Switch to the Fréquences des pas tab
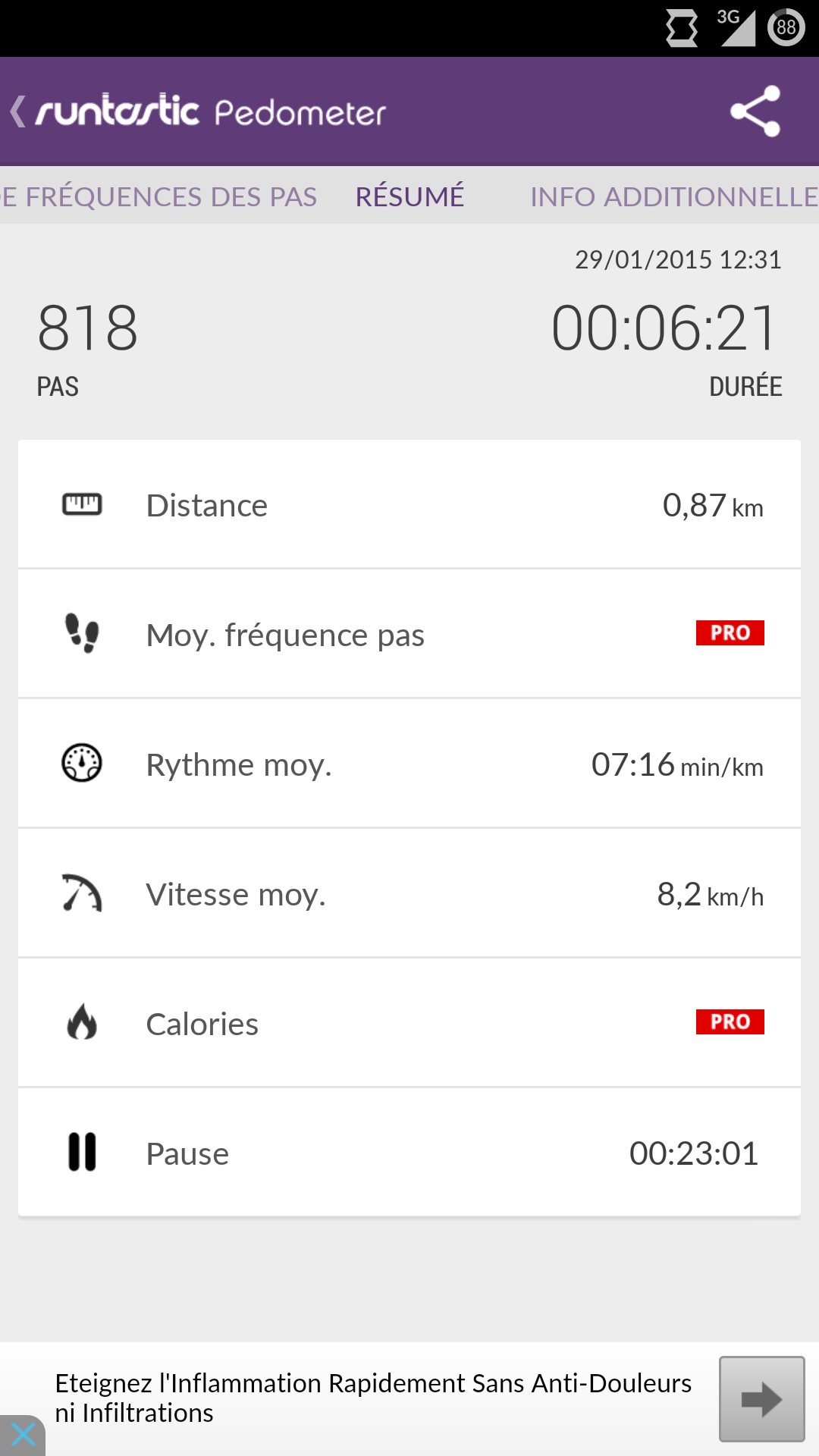 tap(159, 196)
